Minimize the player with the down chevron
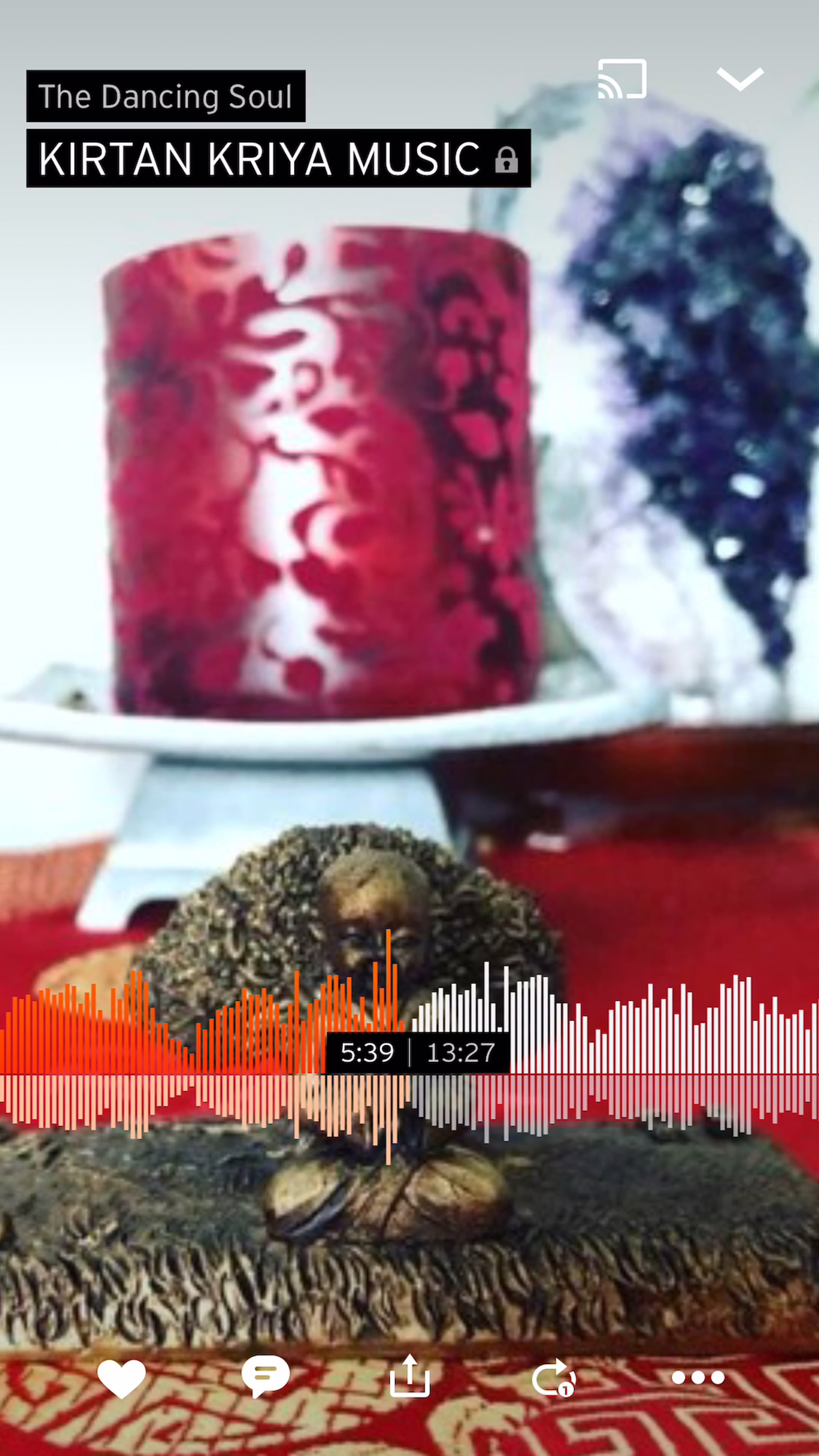The image size is (819, 1456). [x=740, y=79]
